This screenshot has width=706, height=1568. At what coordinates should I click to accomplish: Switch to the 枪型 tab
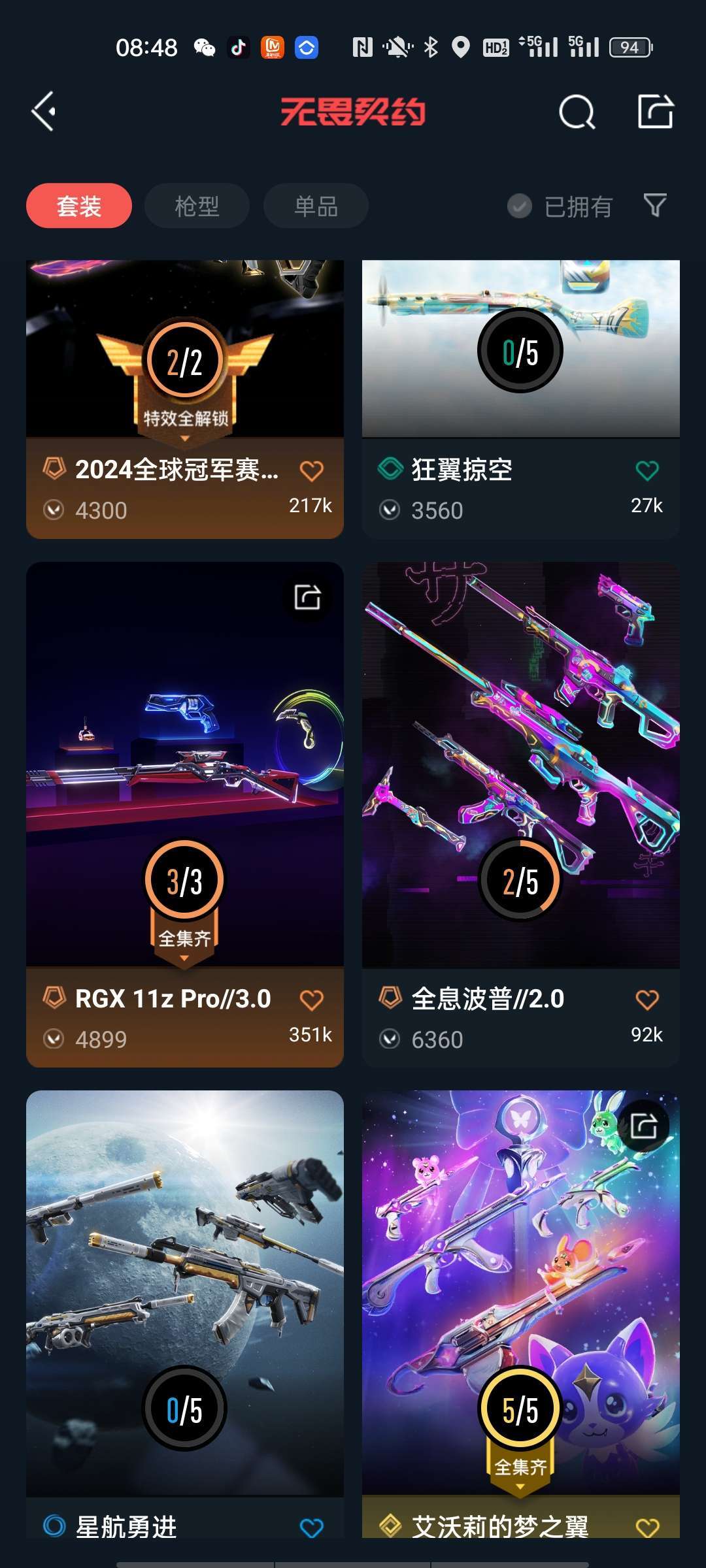click(x=197, y=206)
